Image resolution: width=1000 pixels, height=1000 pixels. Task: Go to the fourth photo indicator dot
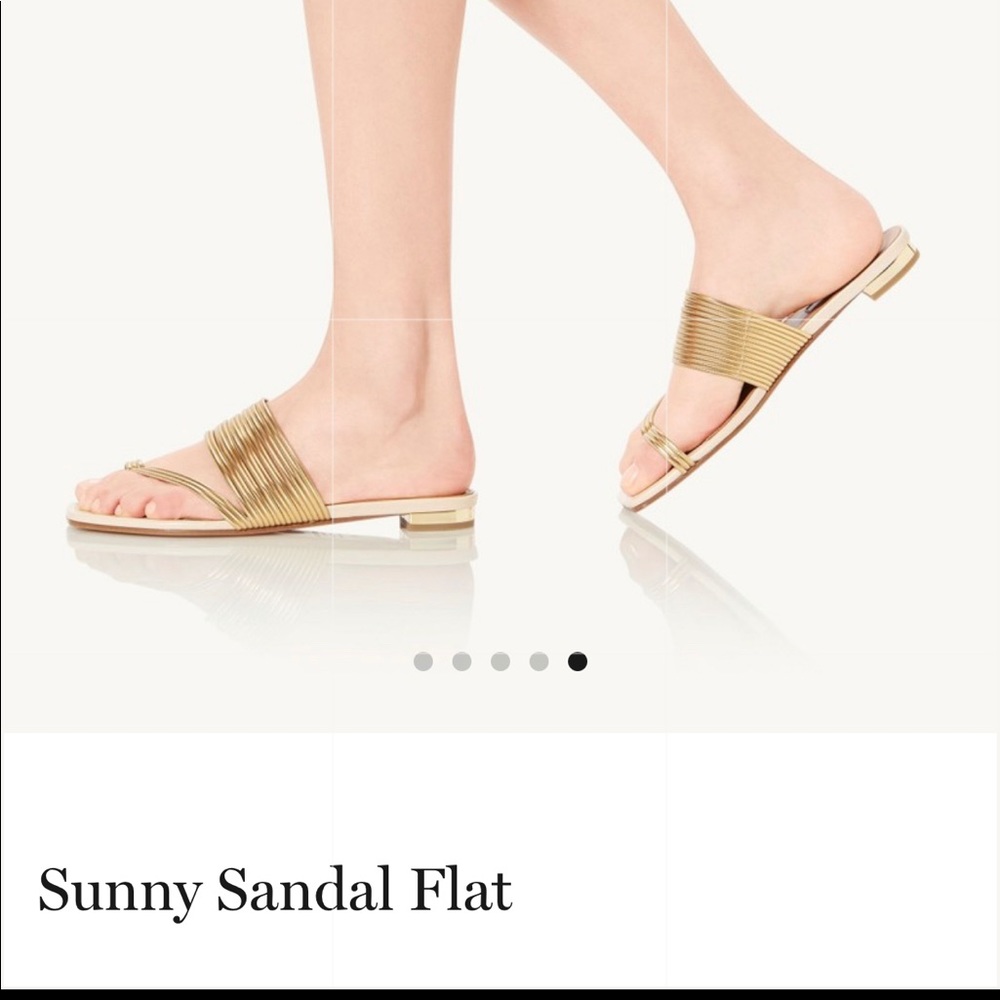click(x=539, y=661)
